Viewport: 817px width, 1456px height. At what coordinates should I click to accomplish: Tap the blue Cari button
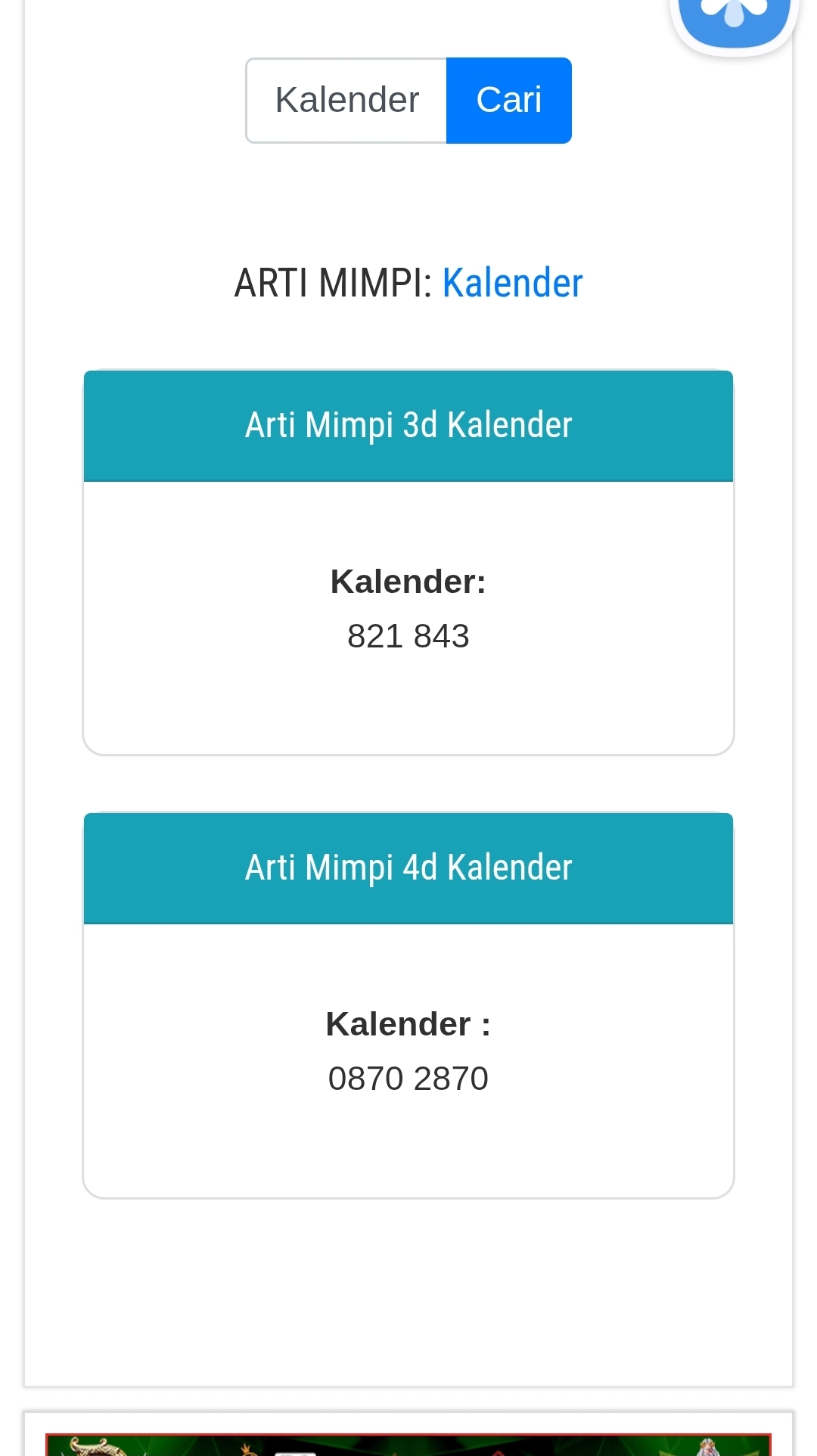[508, 101]
